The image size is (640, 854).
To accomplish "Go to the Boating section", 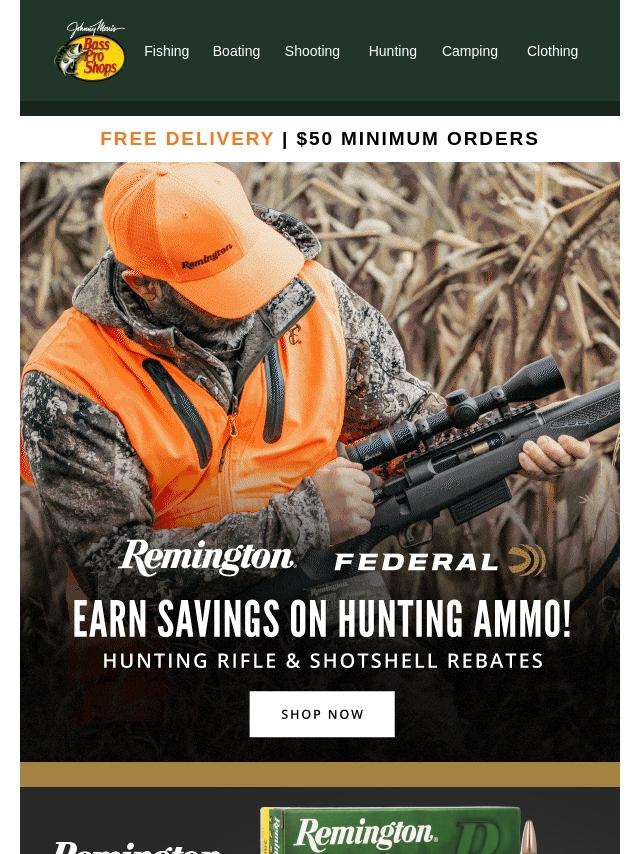I will pos(236,51).
